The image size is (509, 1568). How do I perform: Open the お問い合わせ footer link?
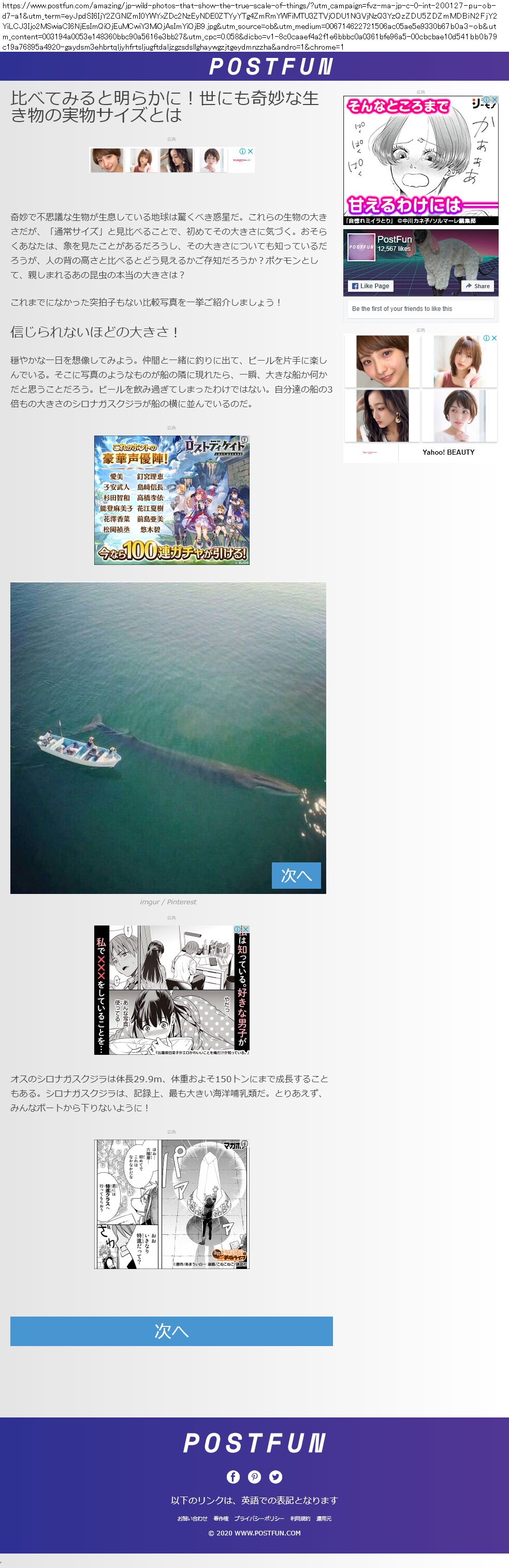coord(192,1518)
